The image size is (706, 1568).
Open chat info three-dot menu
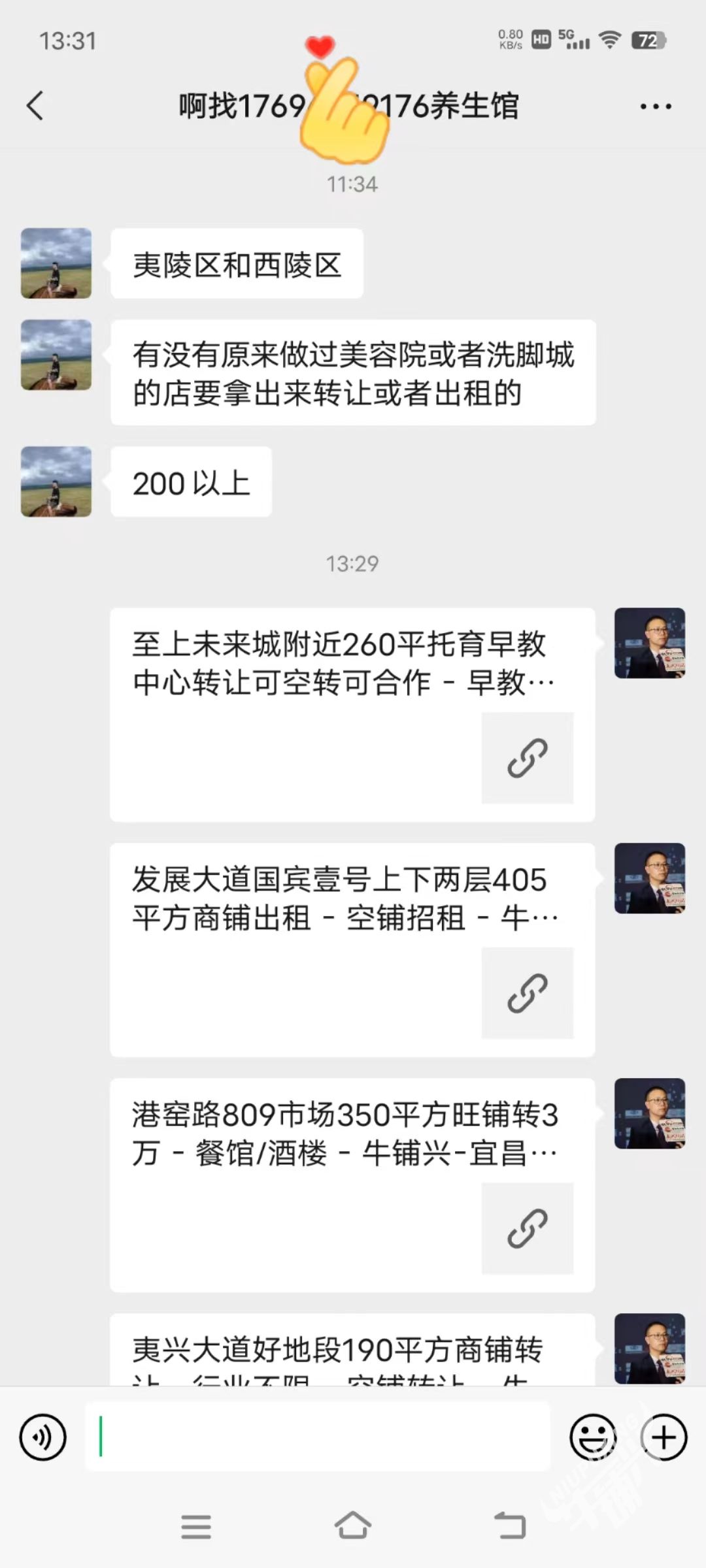(655, 106)
